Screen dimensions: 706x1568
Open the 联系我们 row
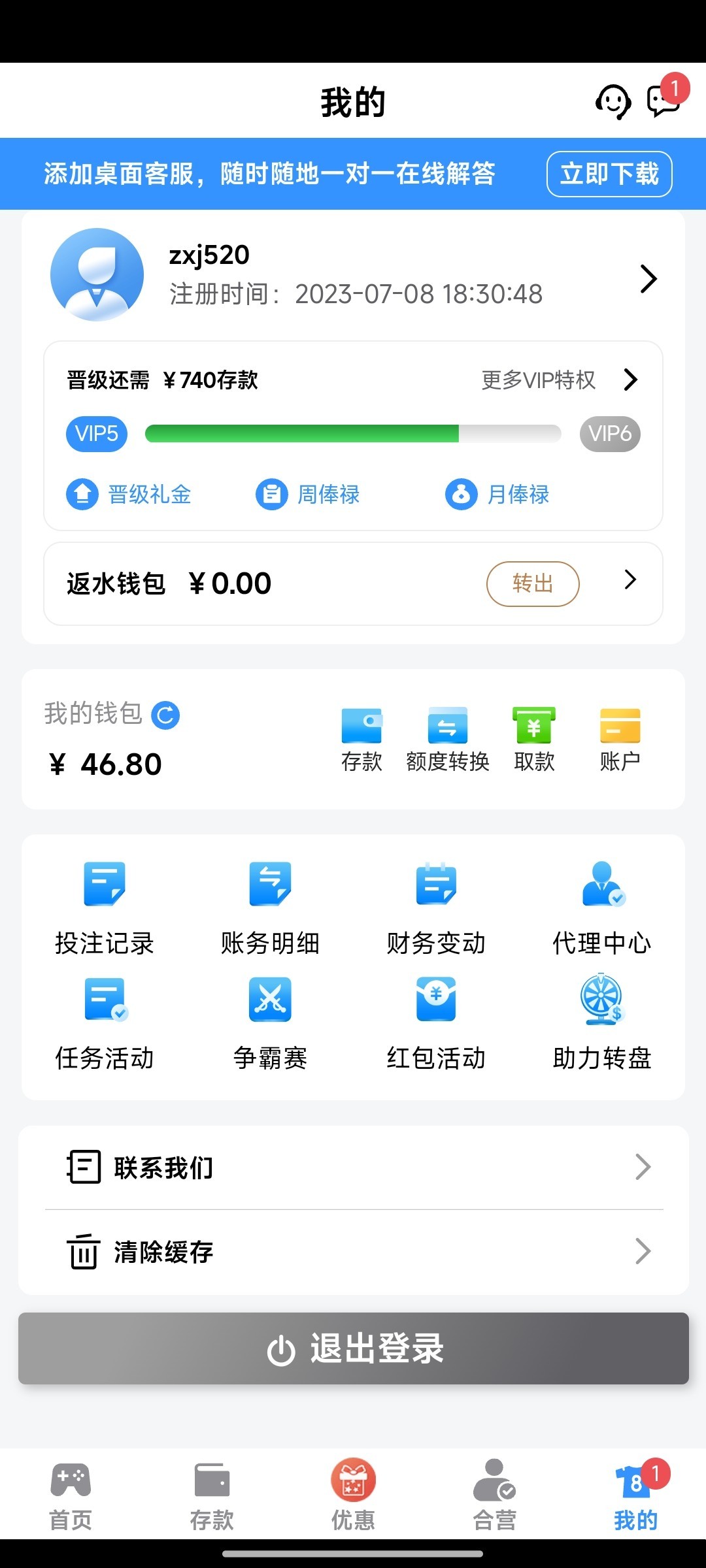point(354,1168)
